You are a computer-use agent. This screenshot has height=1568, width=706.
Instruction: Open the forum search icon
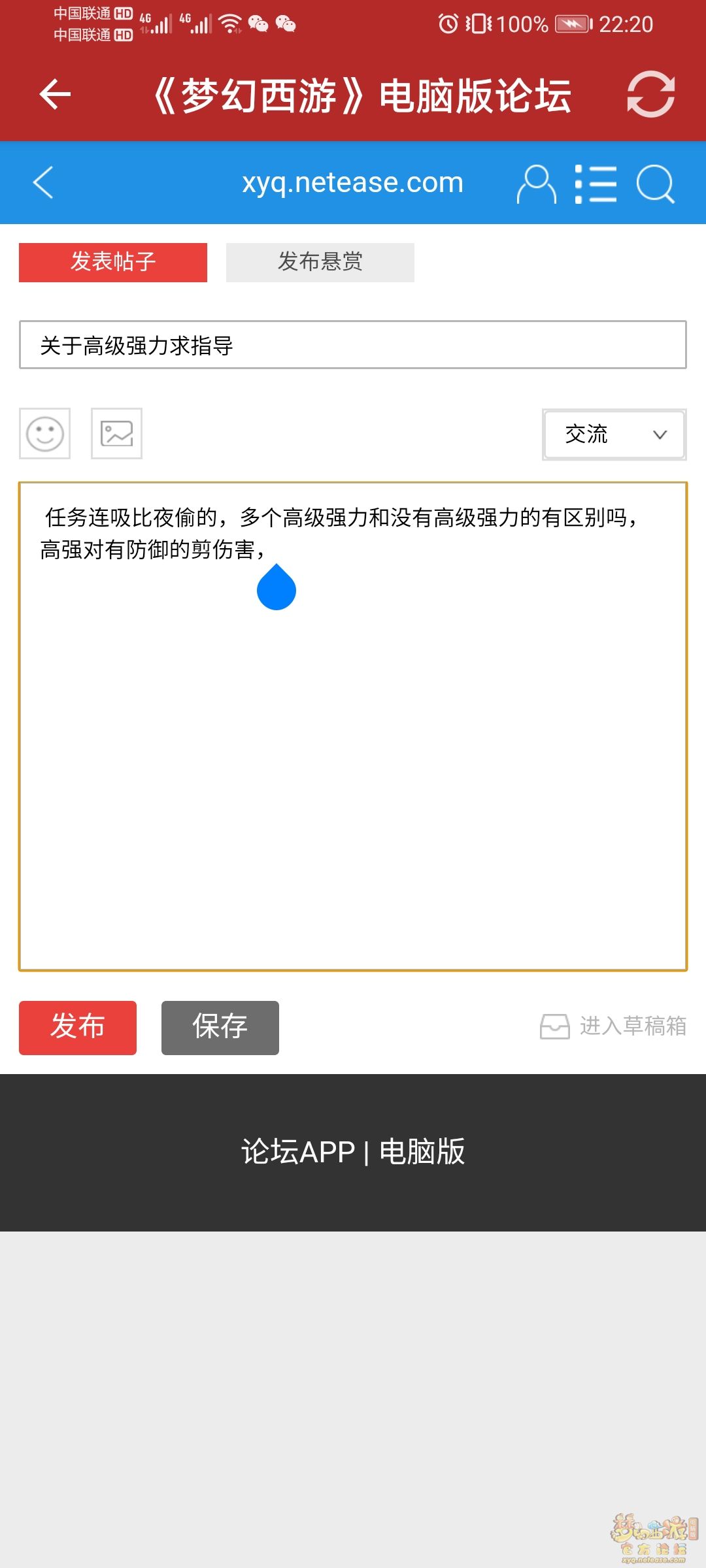655,184
